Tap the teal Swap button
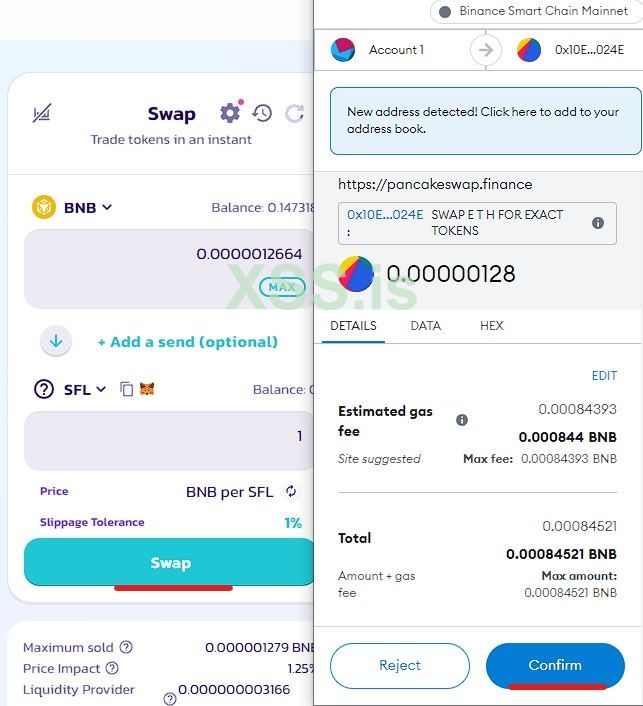The width and height of the screenshot is (643, 706). click(170, 563)
